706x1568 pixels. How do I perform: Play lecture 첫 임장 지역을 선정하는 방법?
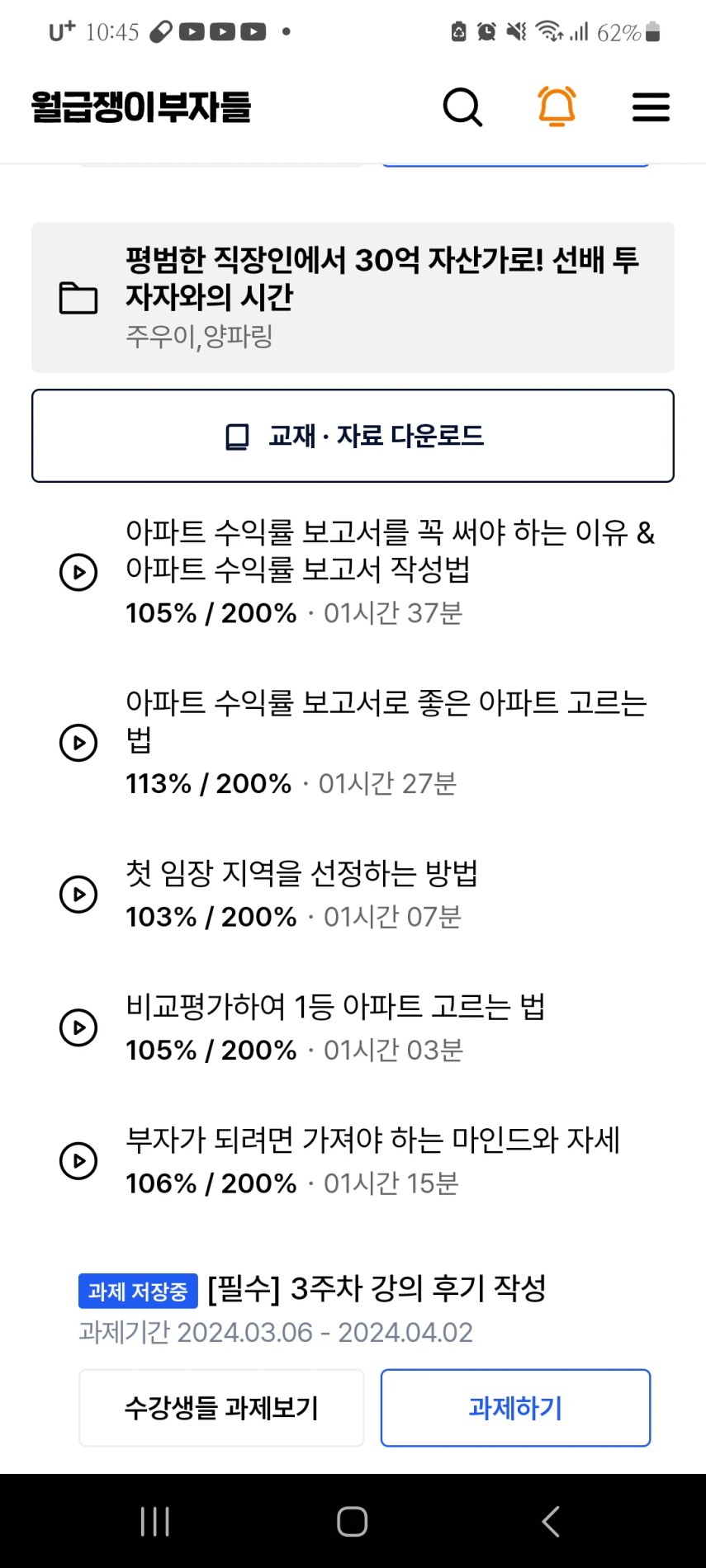click(353, 894)
